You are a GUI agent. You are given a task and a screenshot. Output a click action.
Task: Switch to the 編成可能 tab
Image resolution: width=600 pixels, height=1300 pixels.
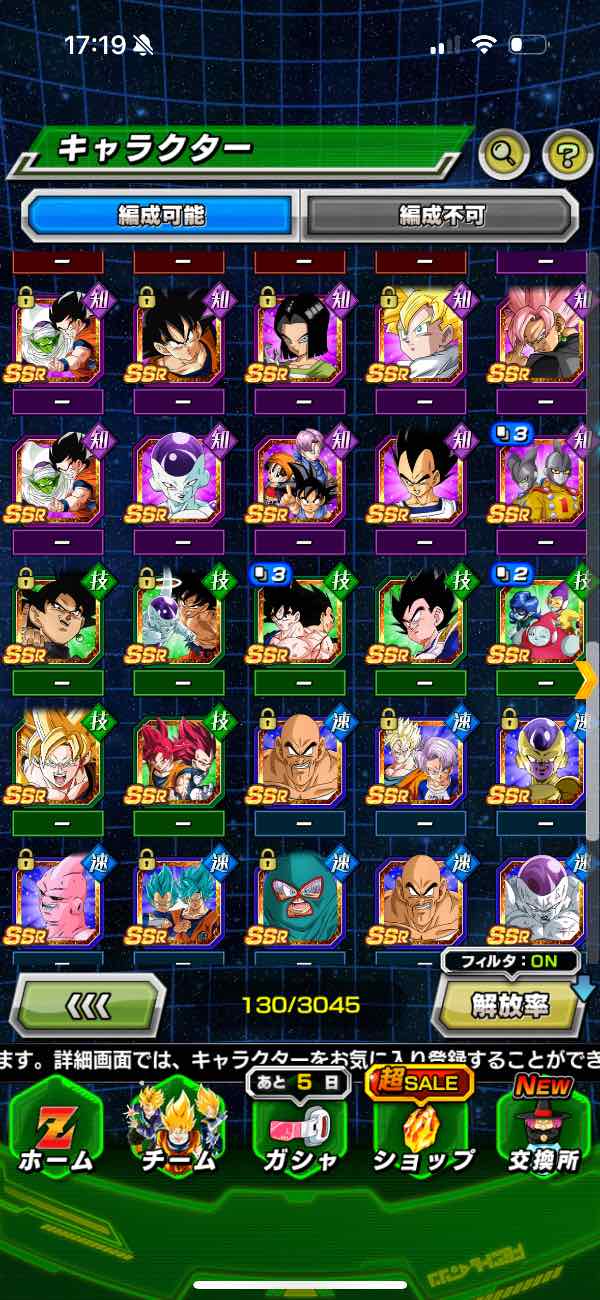(x=160, y=215)
